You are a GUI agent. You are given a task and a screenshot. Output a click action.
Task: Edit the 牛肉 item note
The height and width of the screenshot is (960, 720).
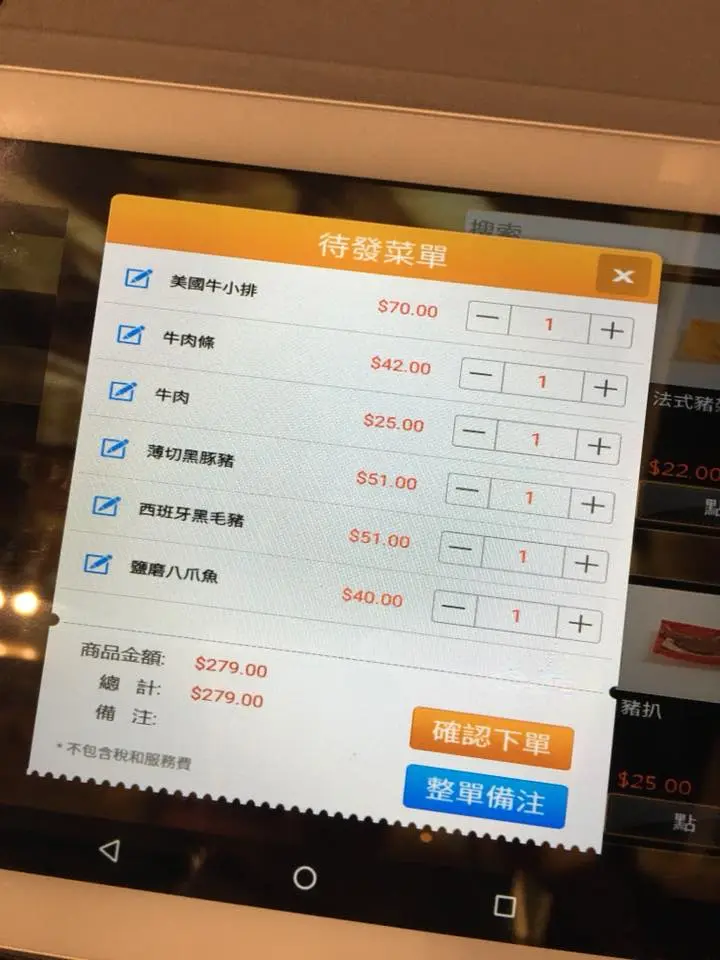coord(122,391)
